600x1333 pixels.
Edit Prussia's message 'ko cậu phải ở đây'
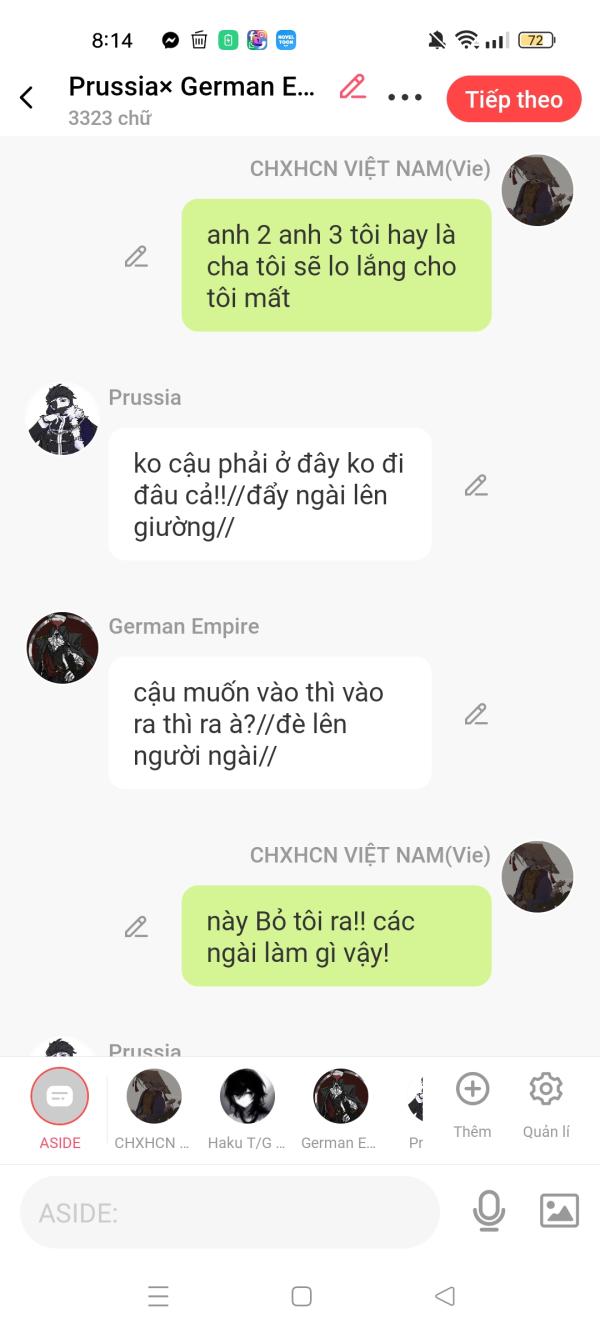(476, 486)
